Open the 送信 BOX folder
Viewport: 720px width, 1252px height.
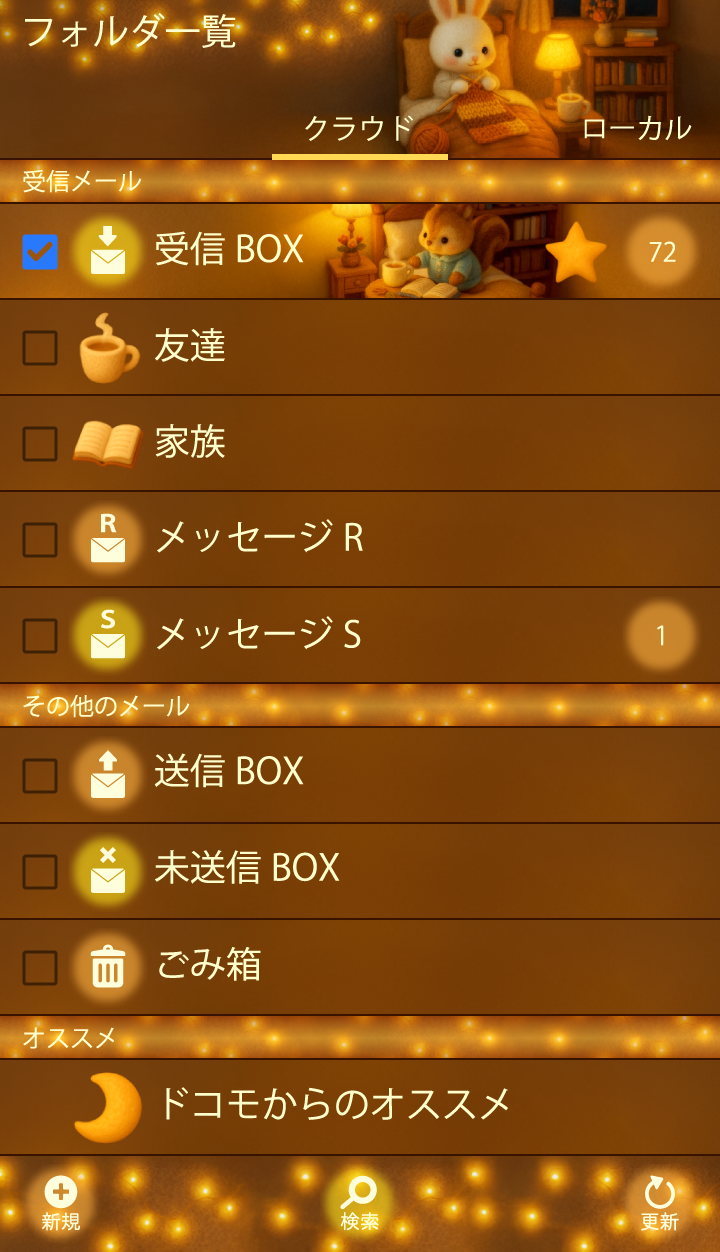(x=230, y=771)
